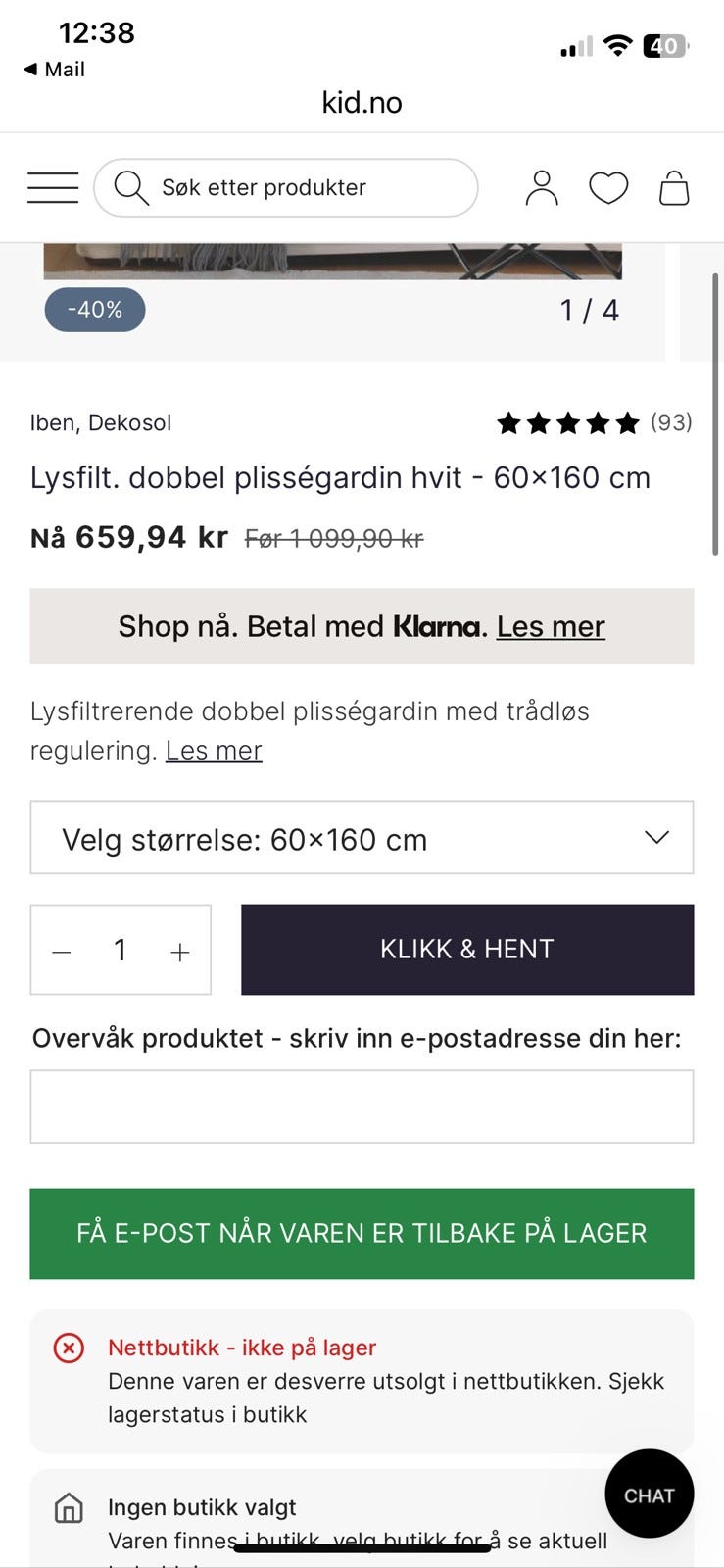
Task: Open the hamburger navigation menu
Action: (x=53, y=187)
